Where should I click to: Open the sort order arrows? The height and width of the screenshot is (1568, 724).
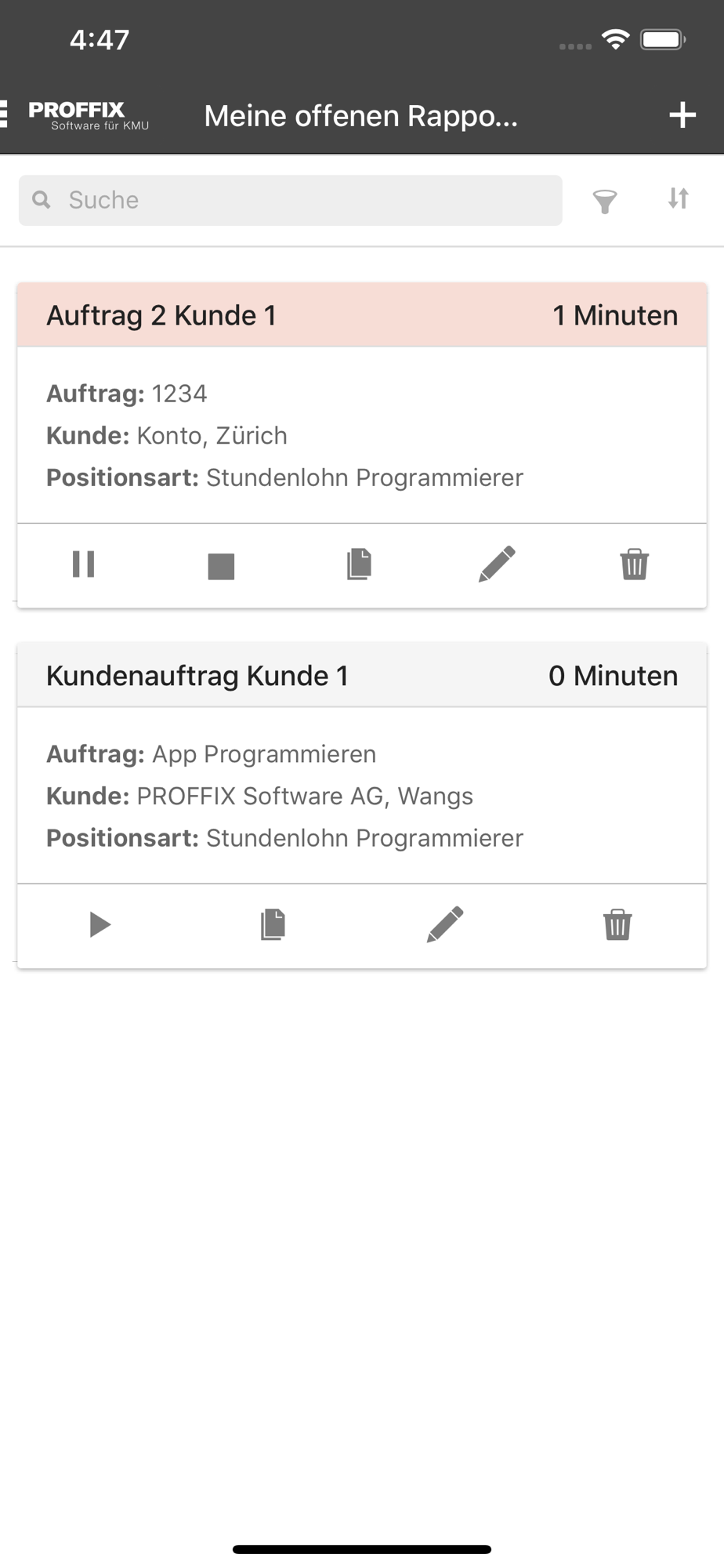click(x=679, y=199)
